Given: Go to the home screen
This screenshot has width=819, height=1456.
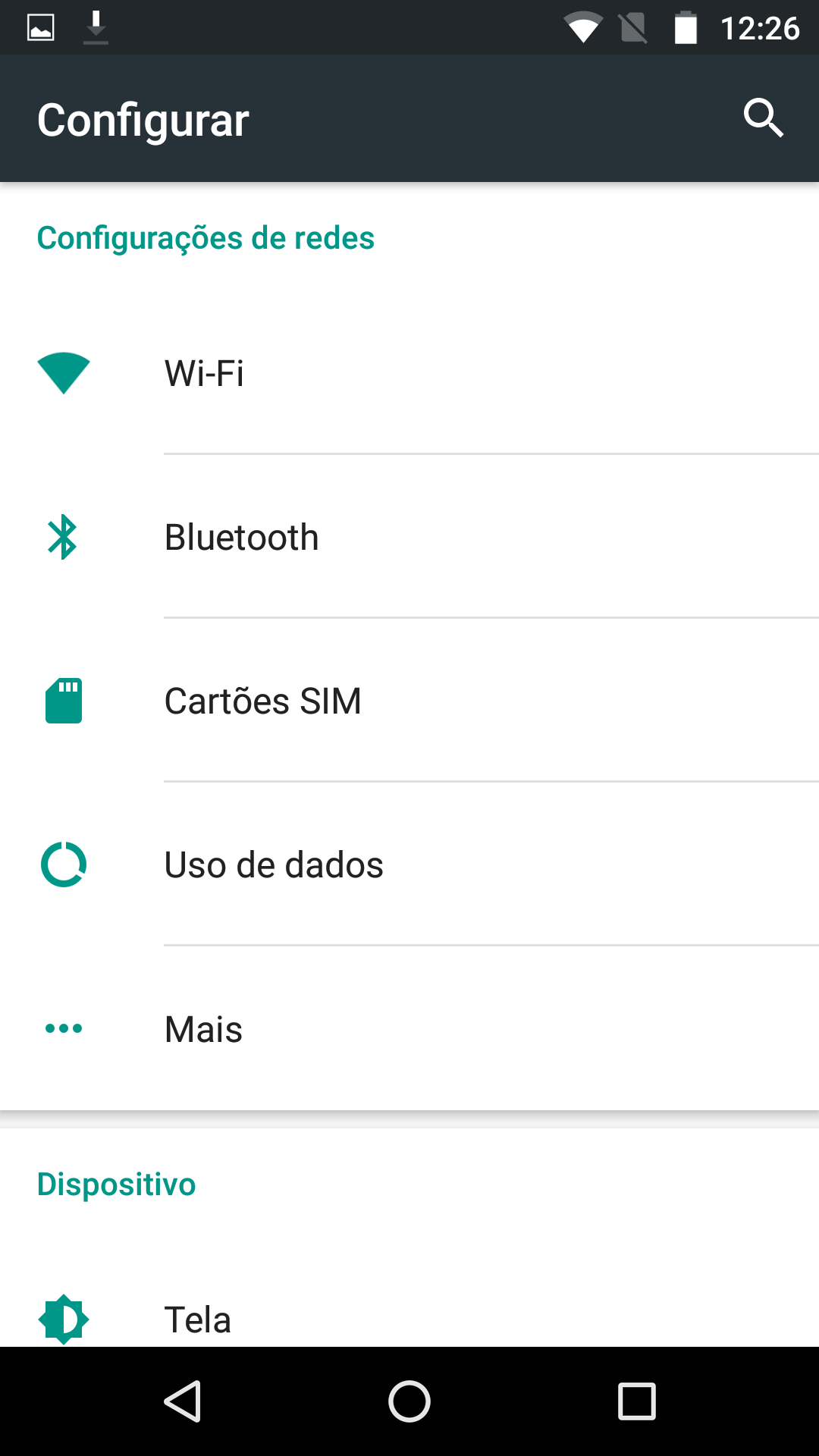Looking at the screenshot, I should [x=409, y=1401].
